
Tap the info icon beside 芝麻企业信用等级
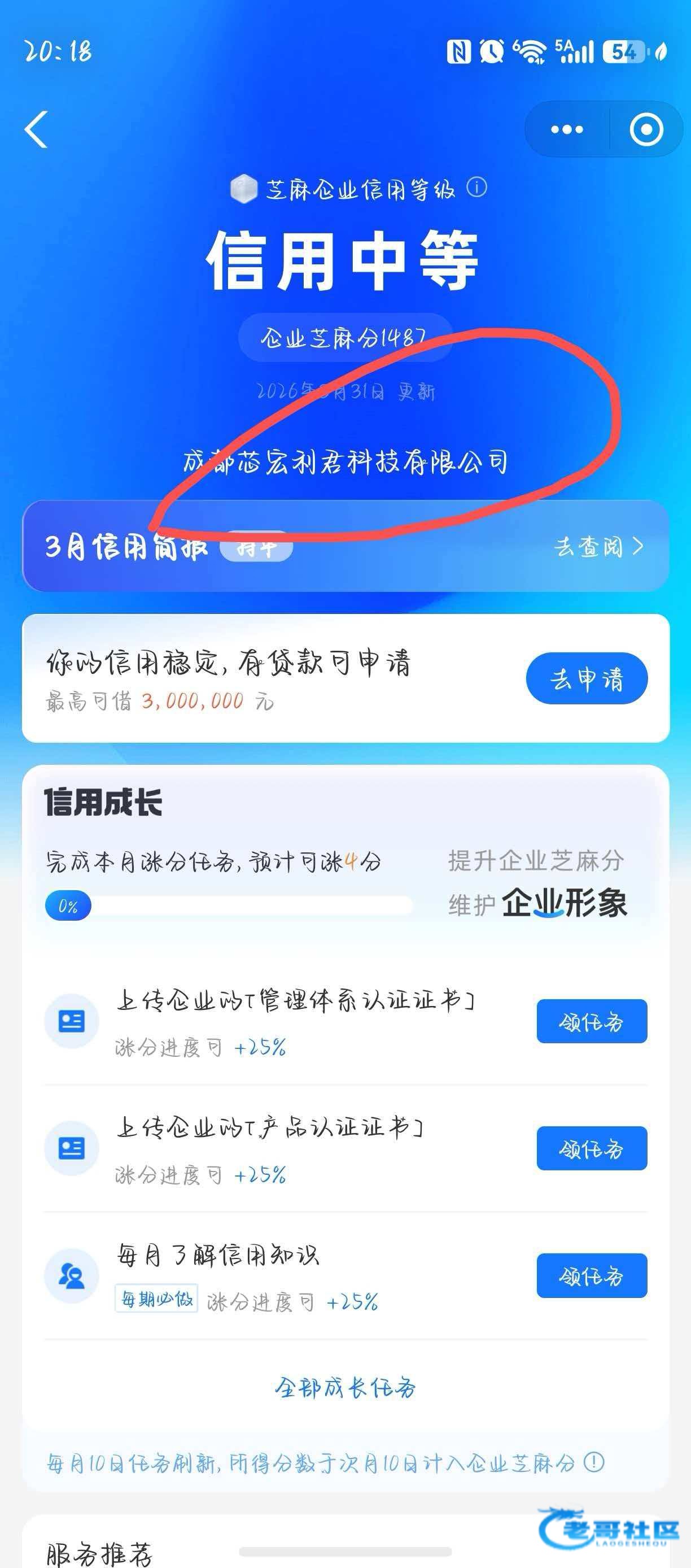click(477, 188)
